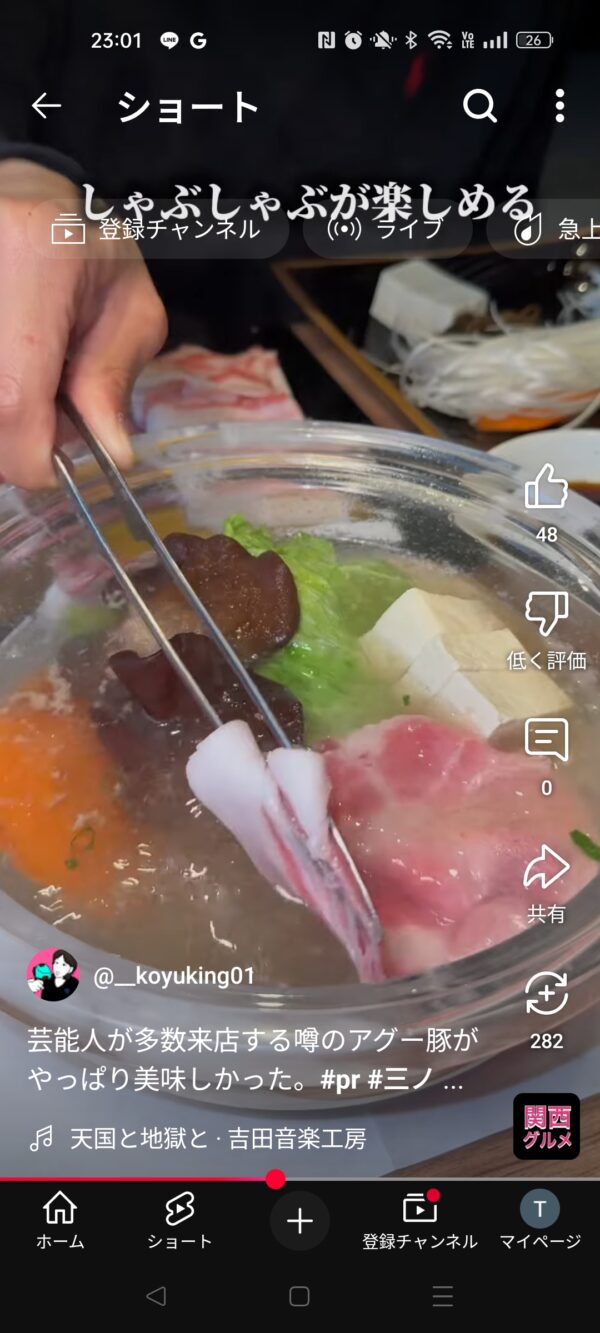600x1333 pixels.
Task: Switch to the 登録チャンネル bottom tab
Action: click(420, 1221)
